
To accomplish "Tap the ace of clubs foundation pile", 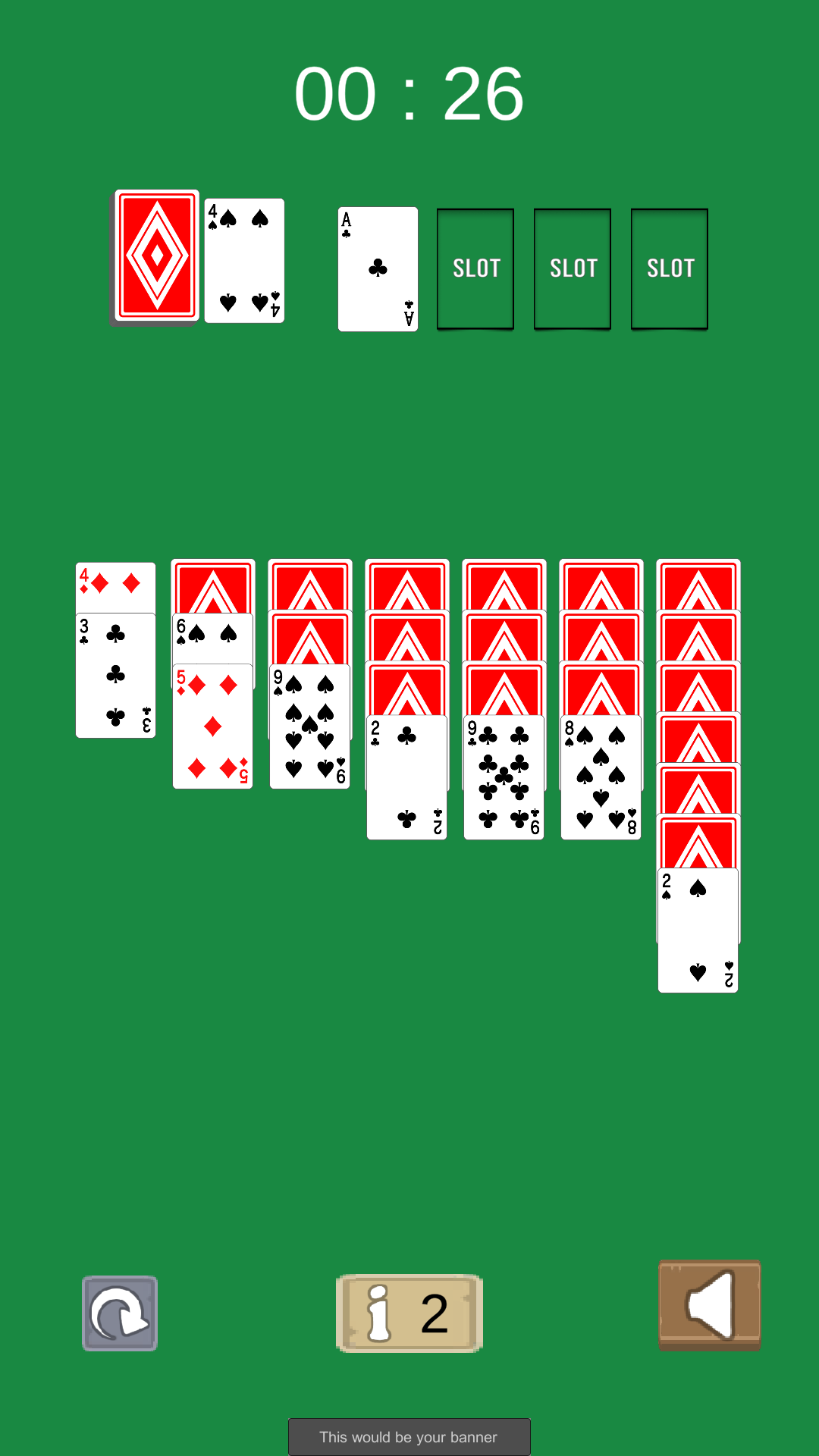I will [378, 269].
